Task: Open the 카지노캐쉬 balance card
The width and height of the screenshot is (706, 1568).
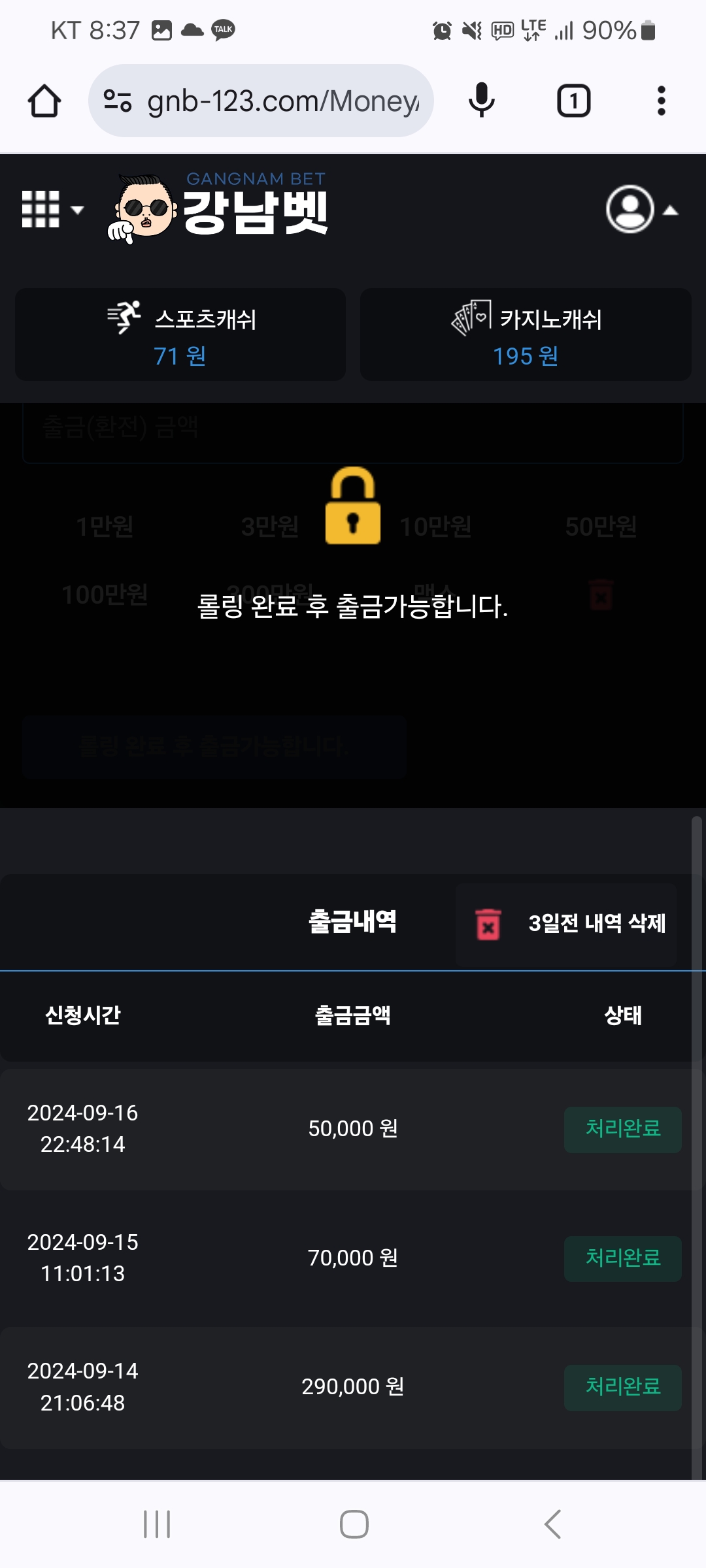Action: tap(526, 335)
